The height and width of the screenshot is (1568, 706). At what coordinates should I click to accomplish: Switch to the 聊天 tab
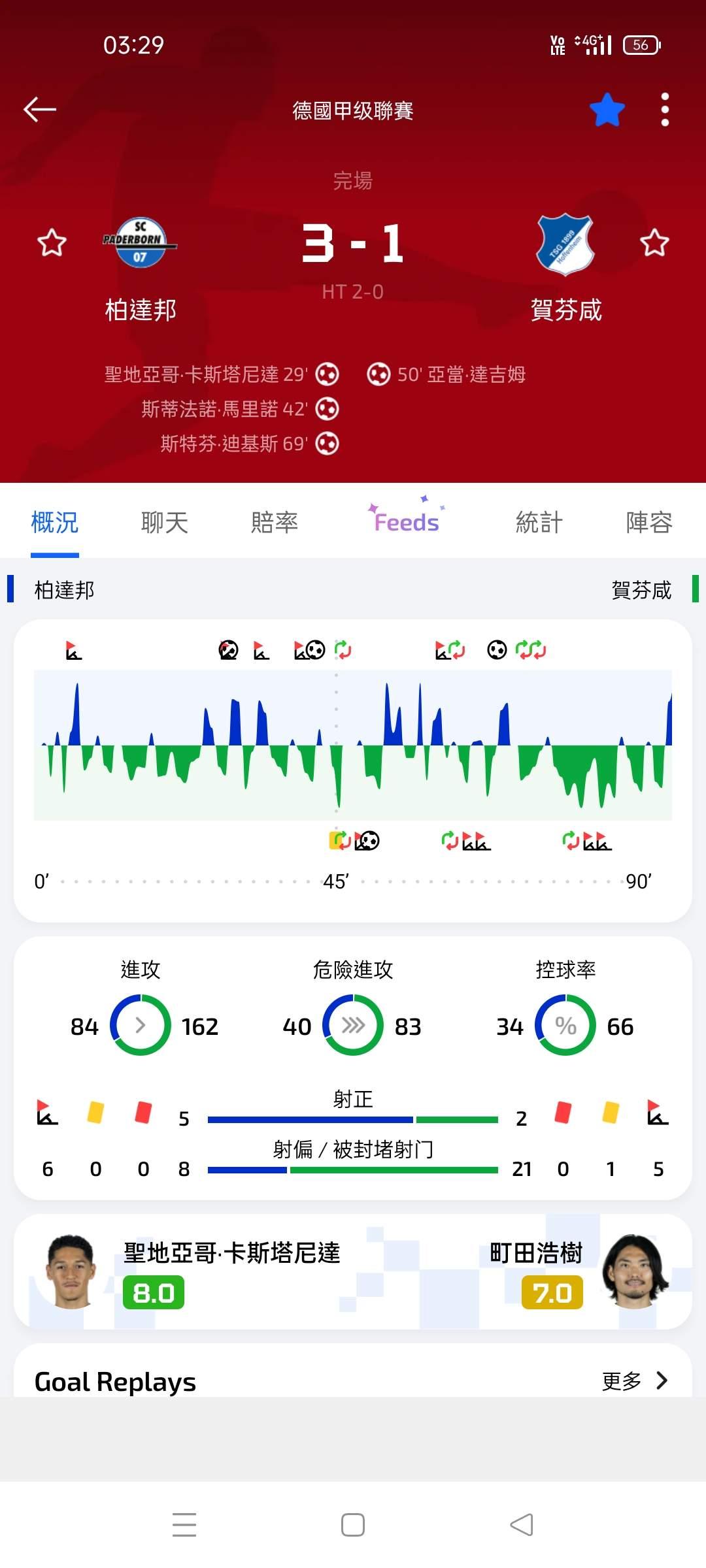pos(165,522)
